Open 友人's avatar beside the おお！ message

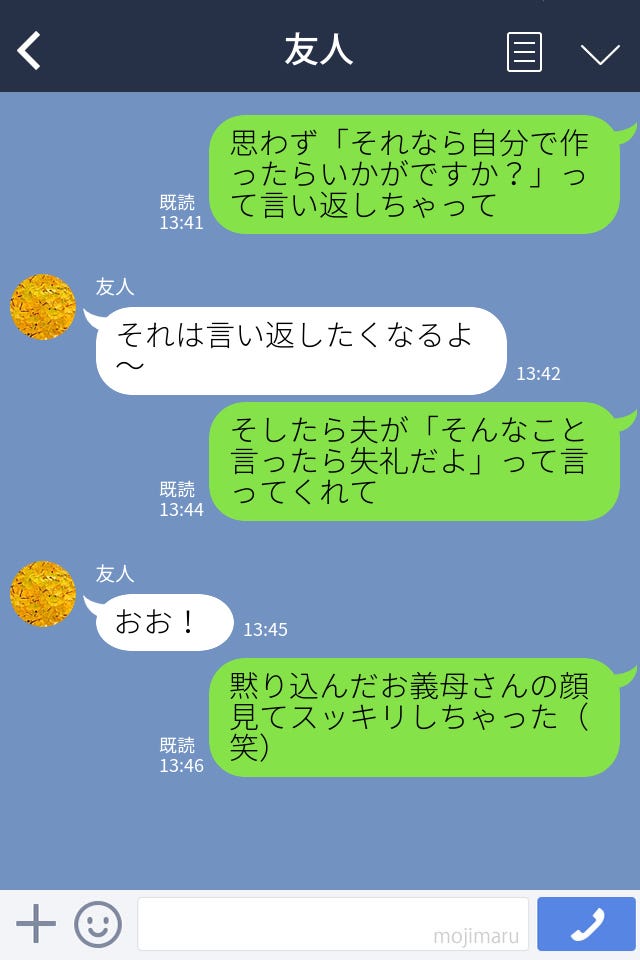pyautogui.click(x=43, y=594)
